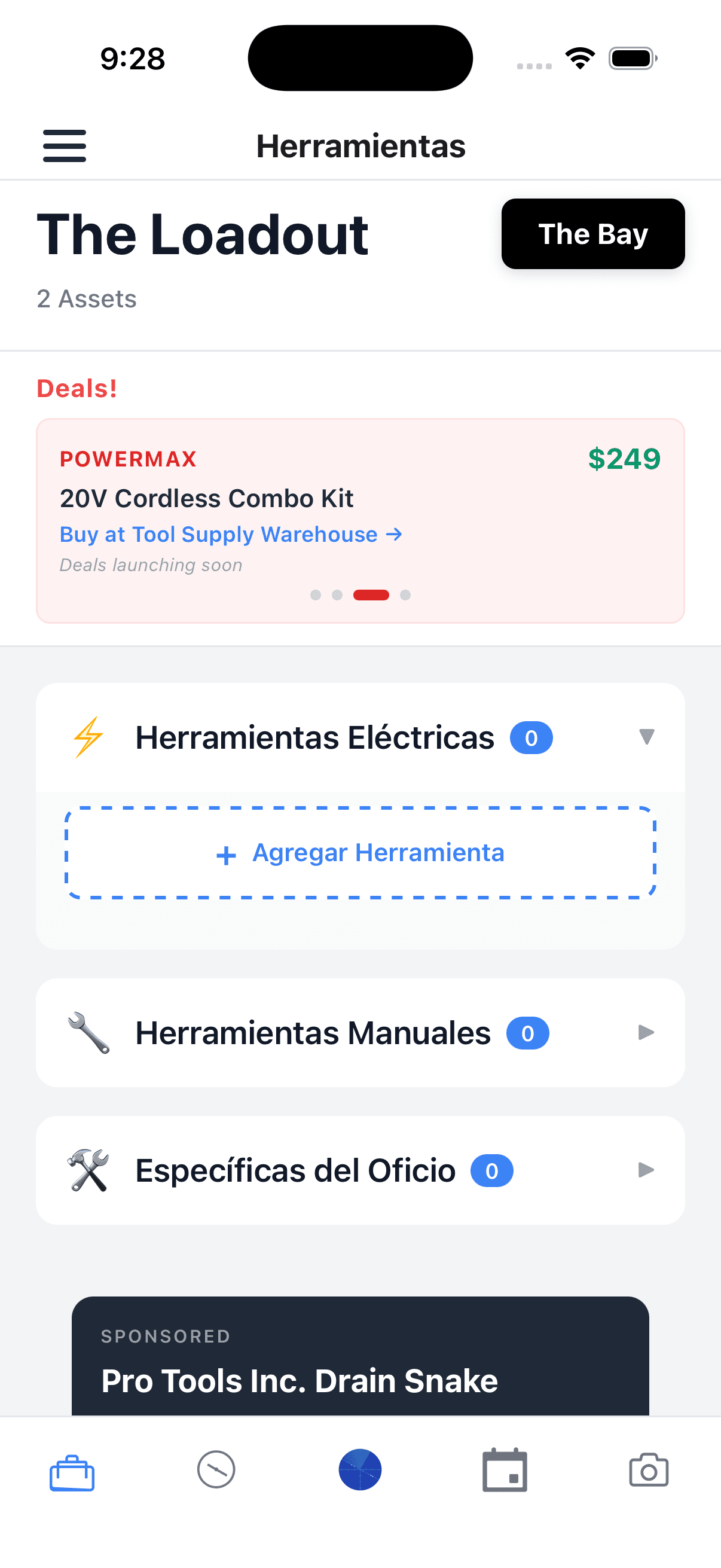Open the camera icon in bottom bar
The height and width of the screenshot is (1568, 721).
[649, 1469]
